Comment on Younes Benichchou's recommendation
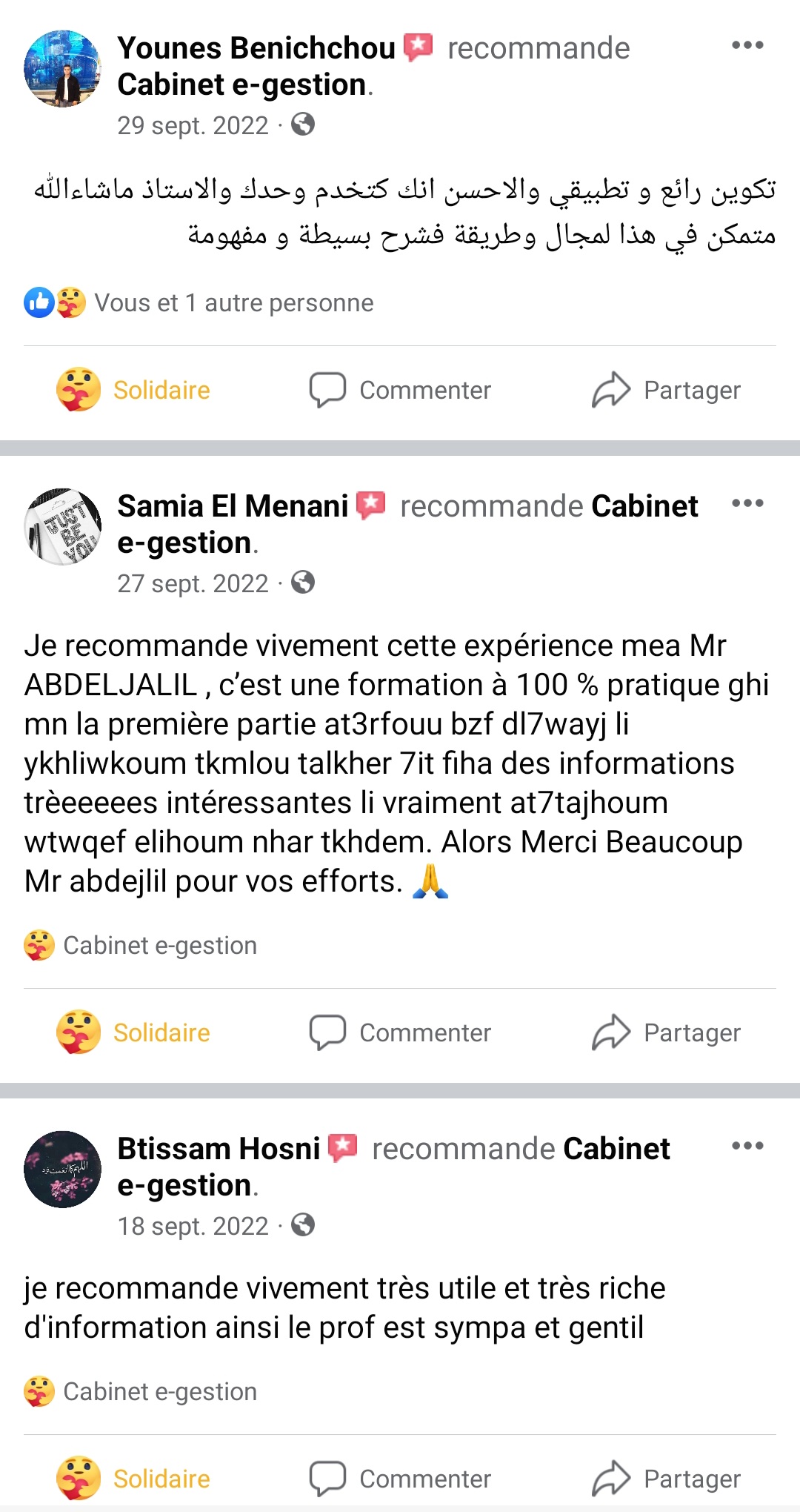 point(400,390)
